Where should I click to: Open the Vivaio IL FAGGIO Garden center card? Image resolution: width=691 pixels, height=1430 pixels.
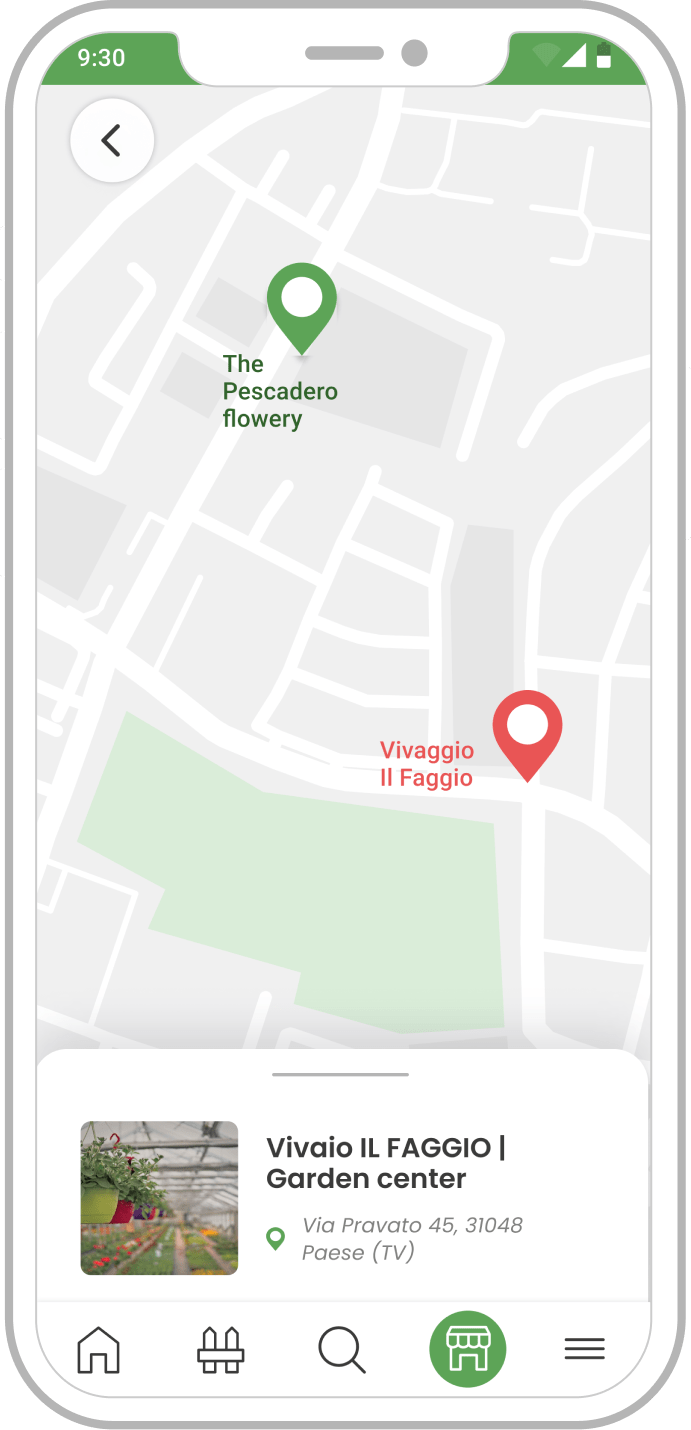click(343, 1198)
